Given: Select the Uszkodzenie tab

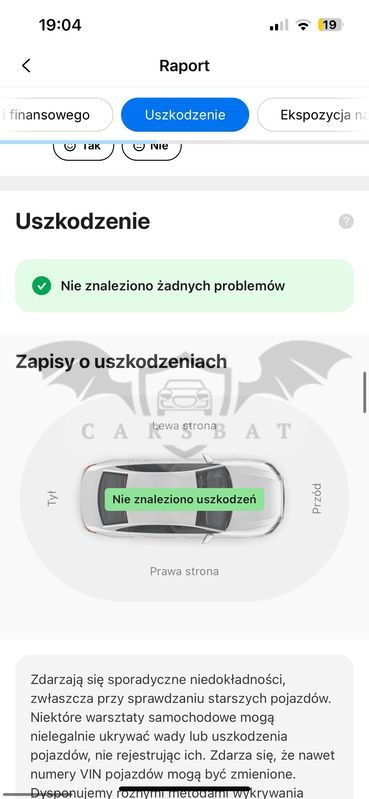Looking at the screenshot, I should (184, 115).
